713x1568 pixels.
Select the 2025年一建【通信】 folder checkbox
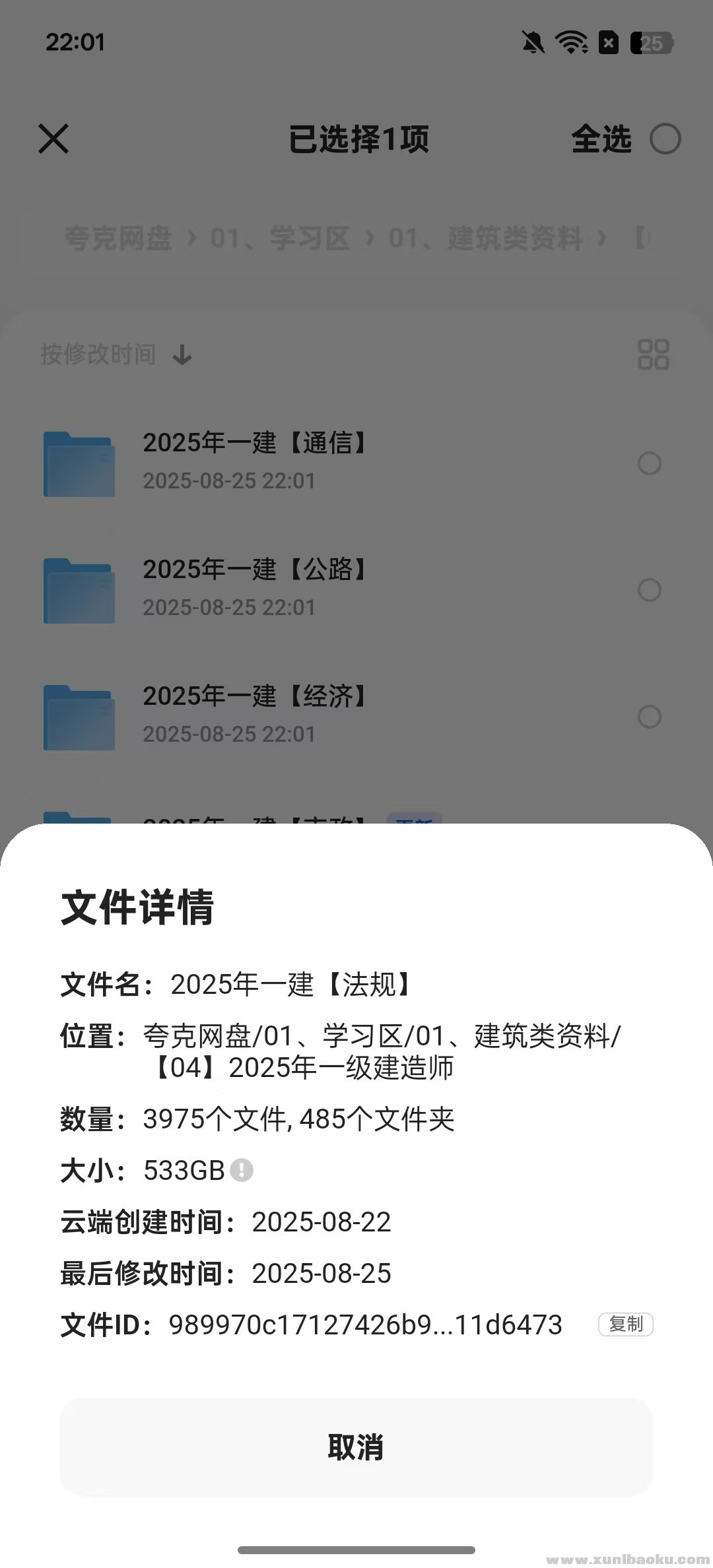tap(650, 464)
